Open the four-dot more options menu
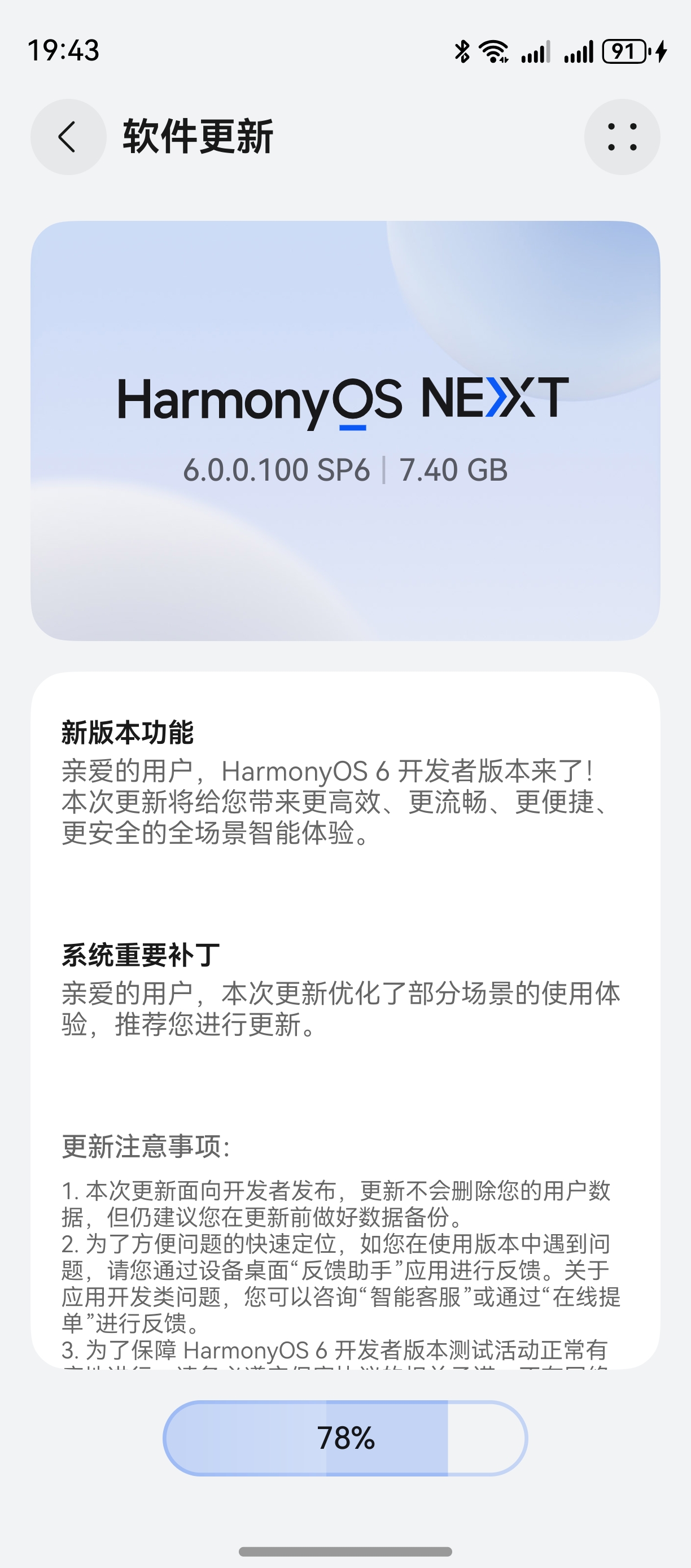Screen dimensions: 691x1568 (622, 137)
